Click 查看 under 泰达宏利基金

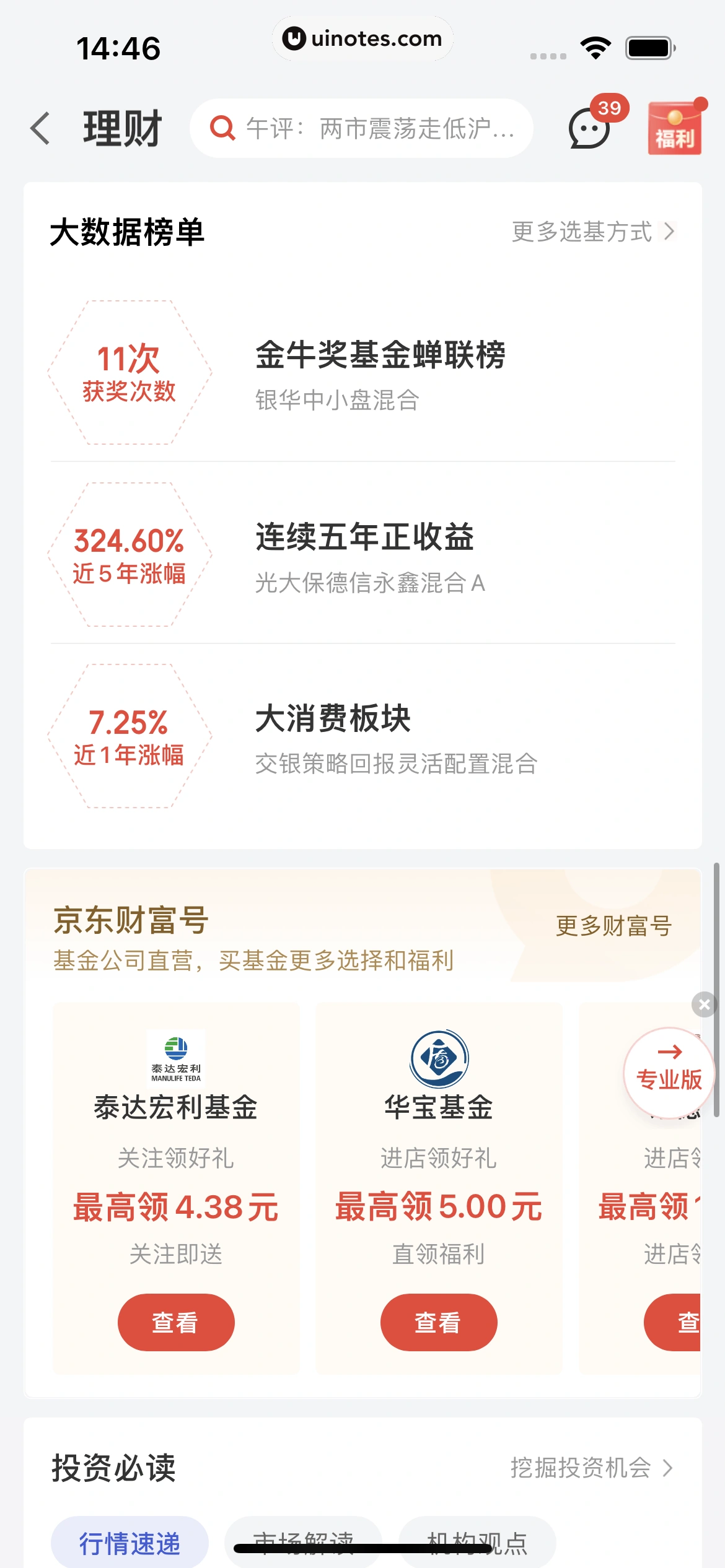(175, 1322)
